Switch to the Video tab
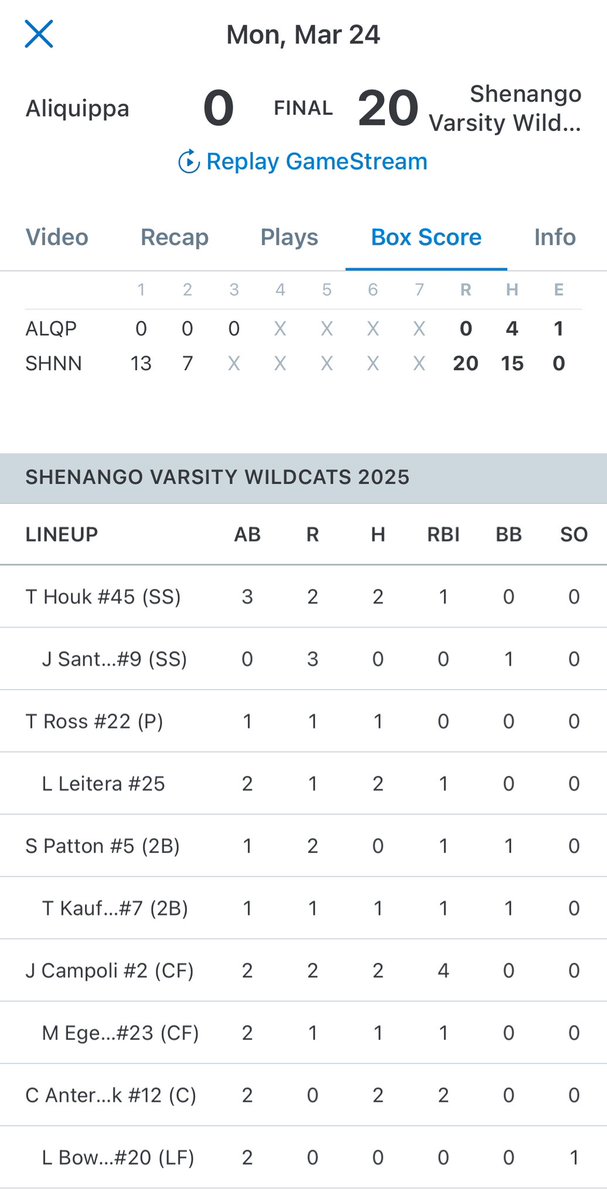 click(57, 237)
